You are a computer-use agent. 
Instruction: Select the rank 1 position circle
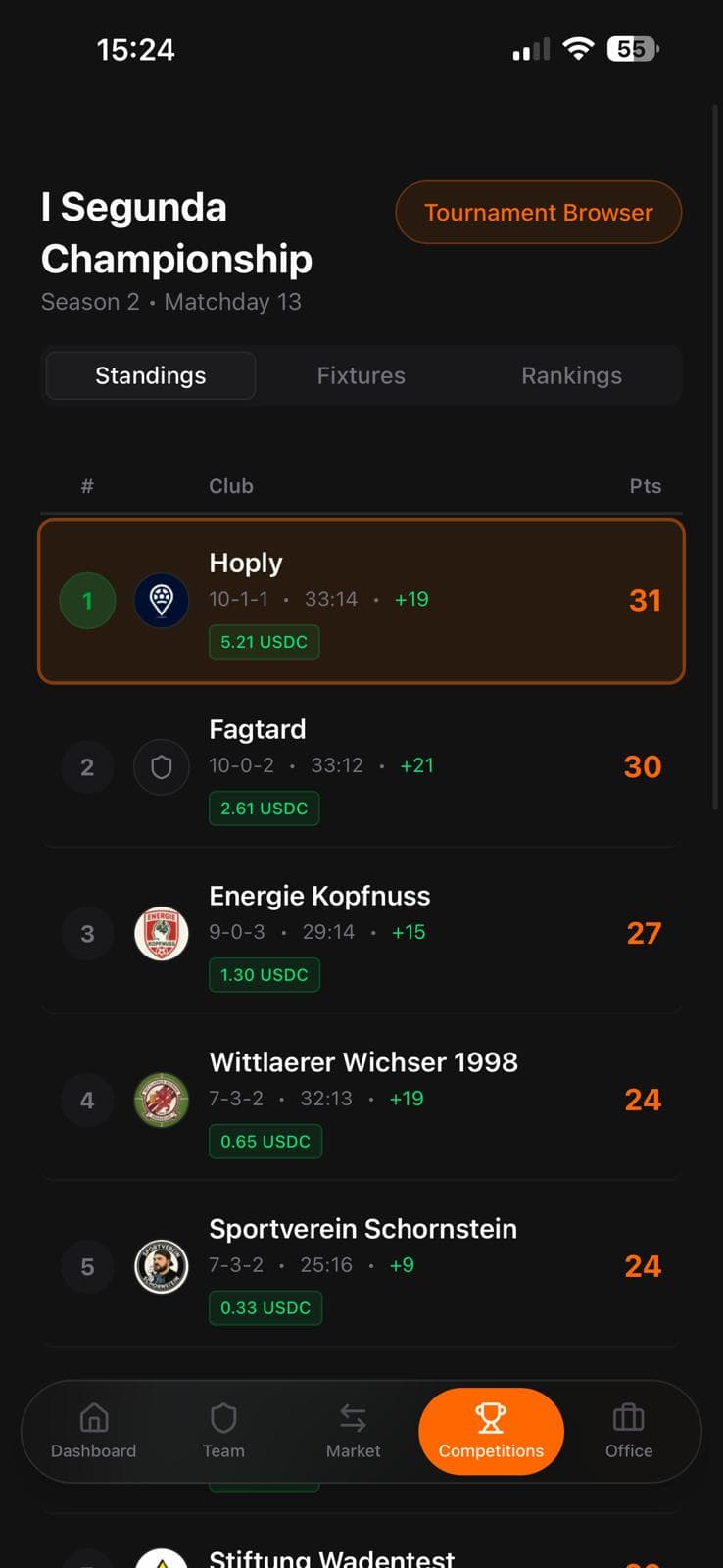(87, 600)
